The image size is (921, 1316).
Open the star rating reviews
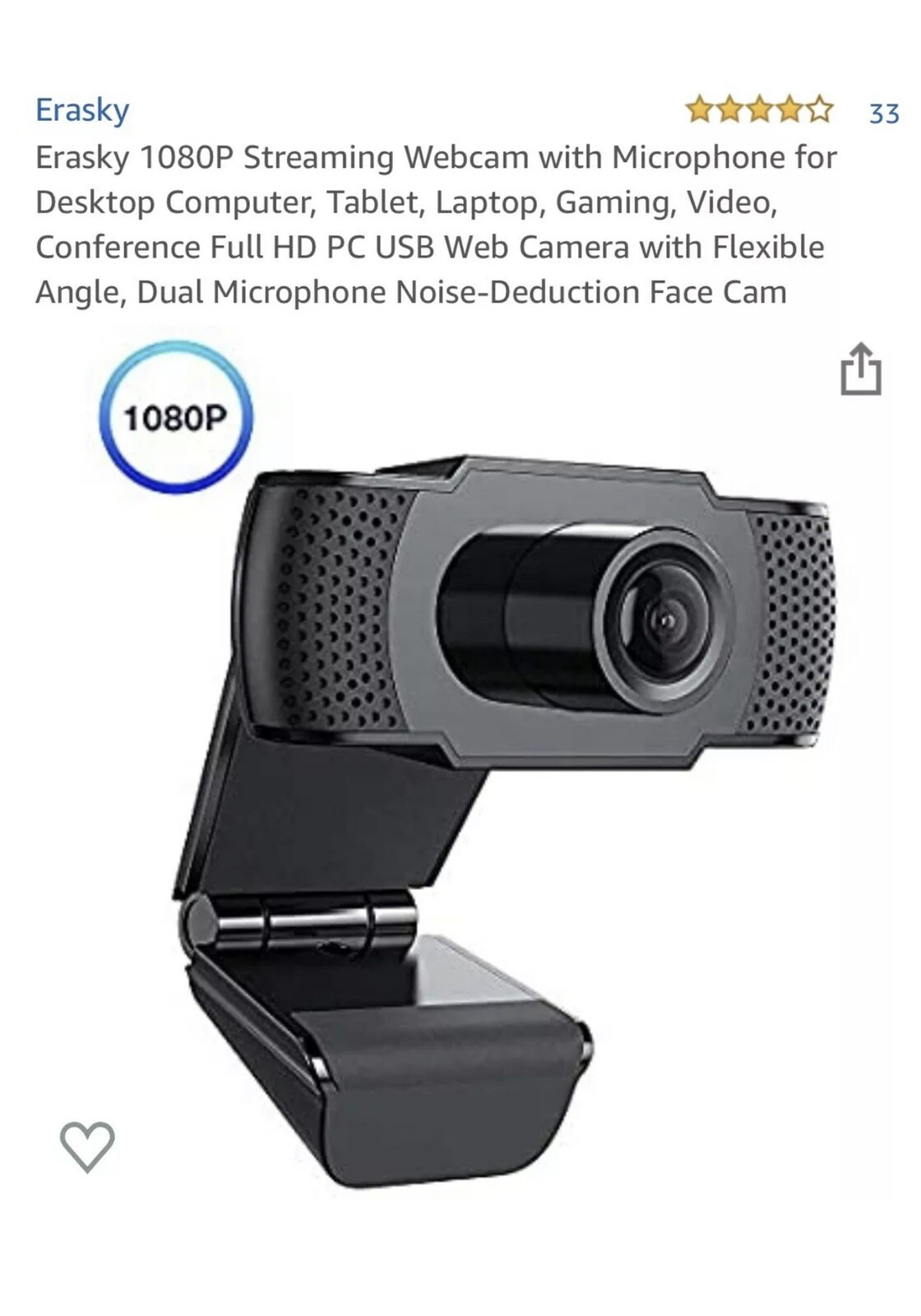[759, 109]
